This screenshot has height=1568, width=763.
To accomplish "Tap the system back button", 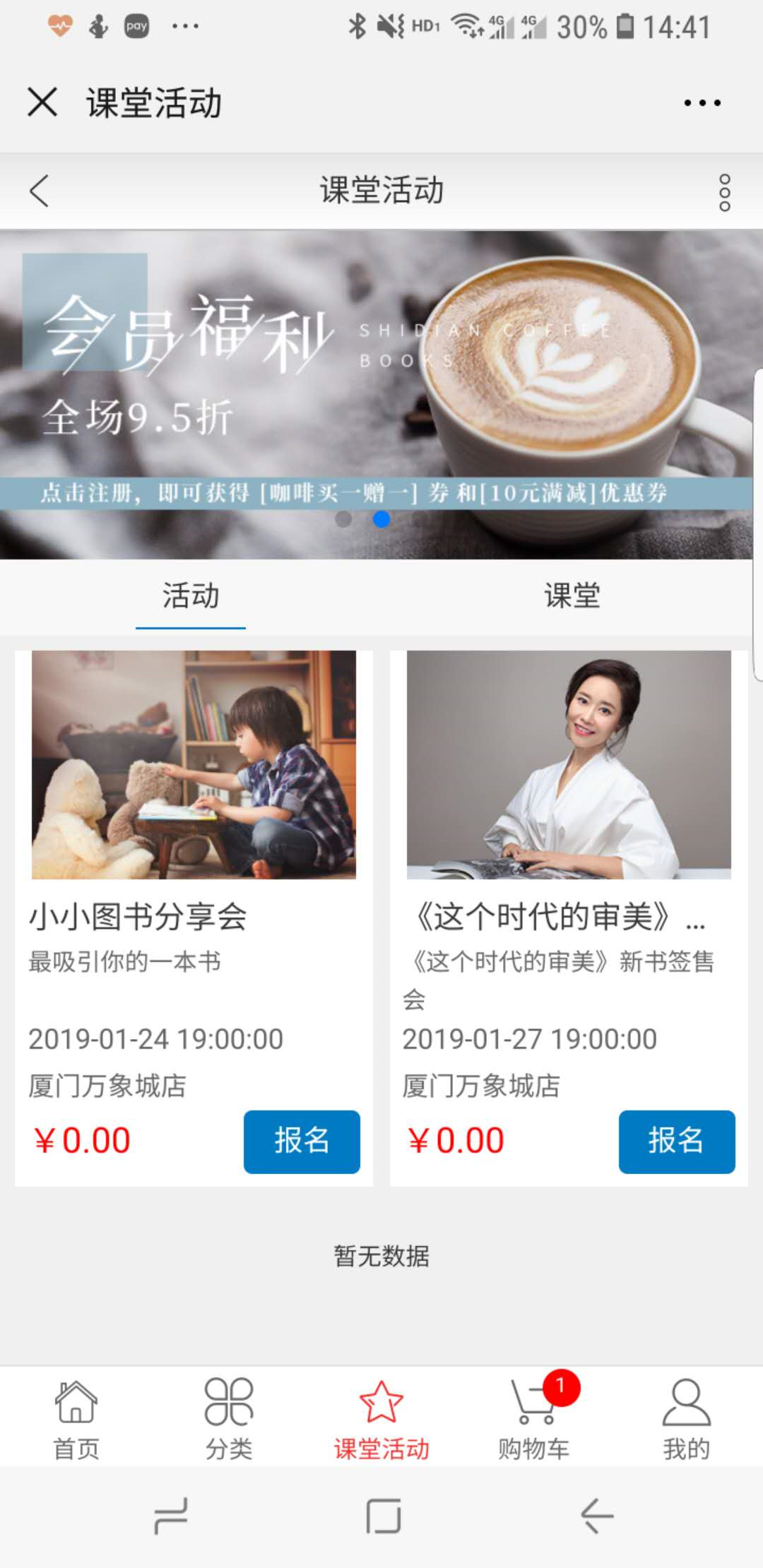I will pos(597,1516).
